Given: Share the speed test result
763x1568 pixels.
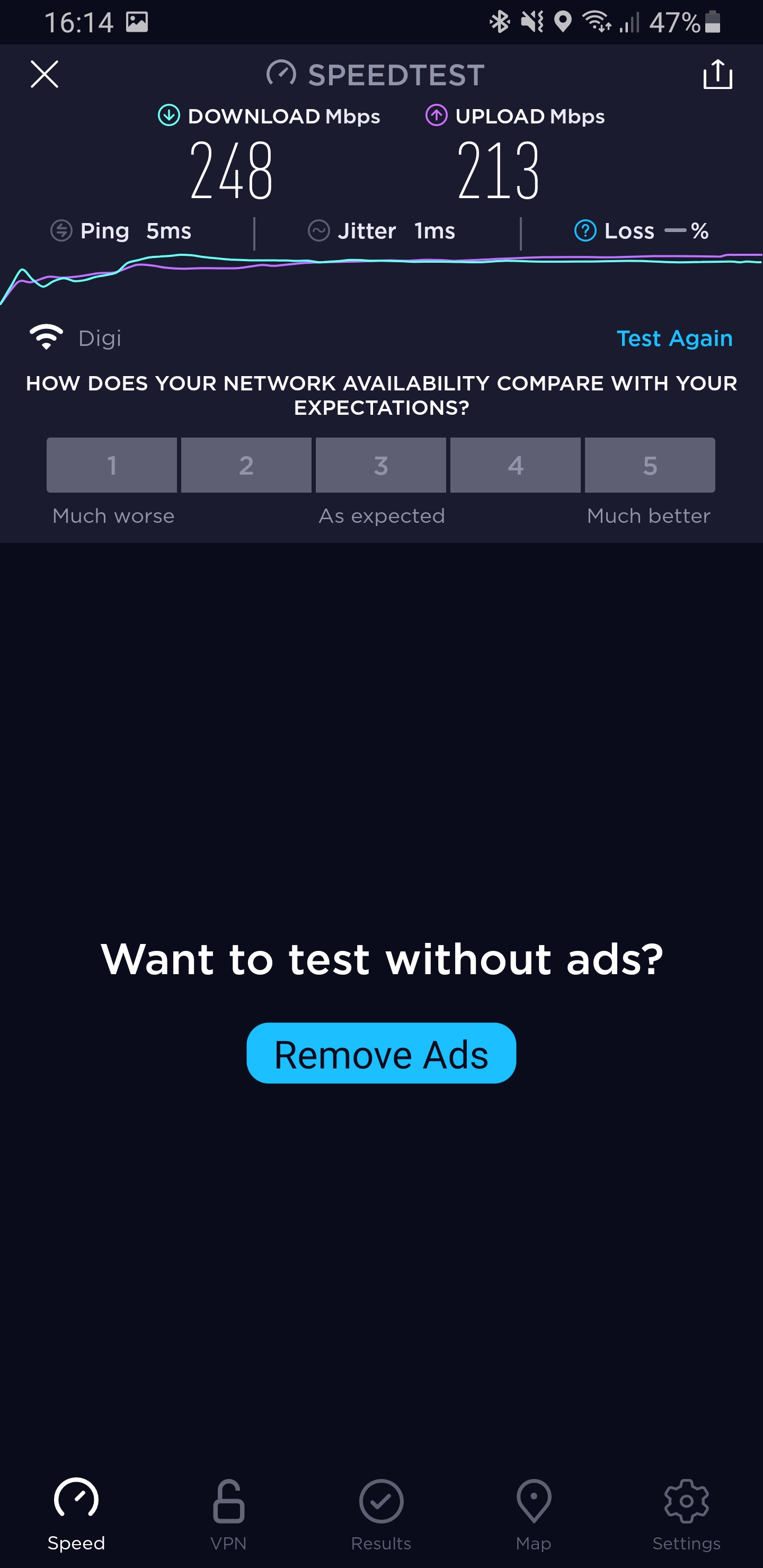Looking at the screenshot, I should (x=717, y=74).
